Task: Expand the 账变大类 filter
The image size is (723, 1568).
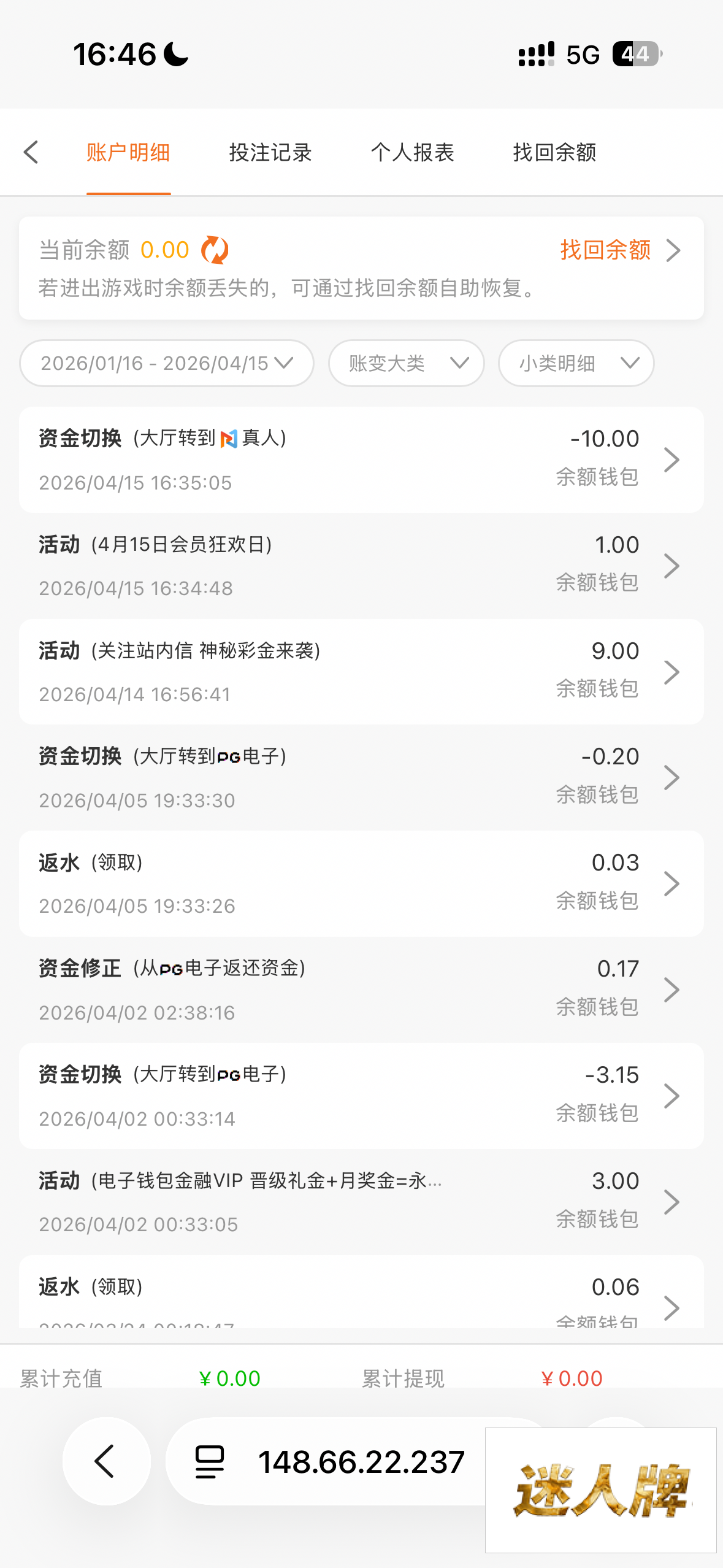Action: click(x=406, y=363)
